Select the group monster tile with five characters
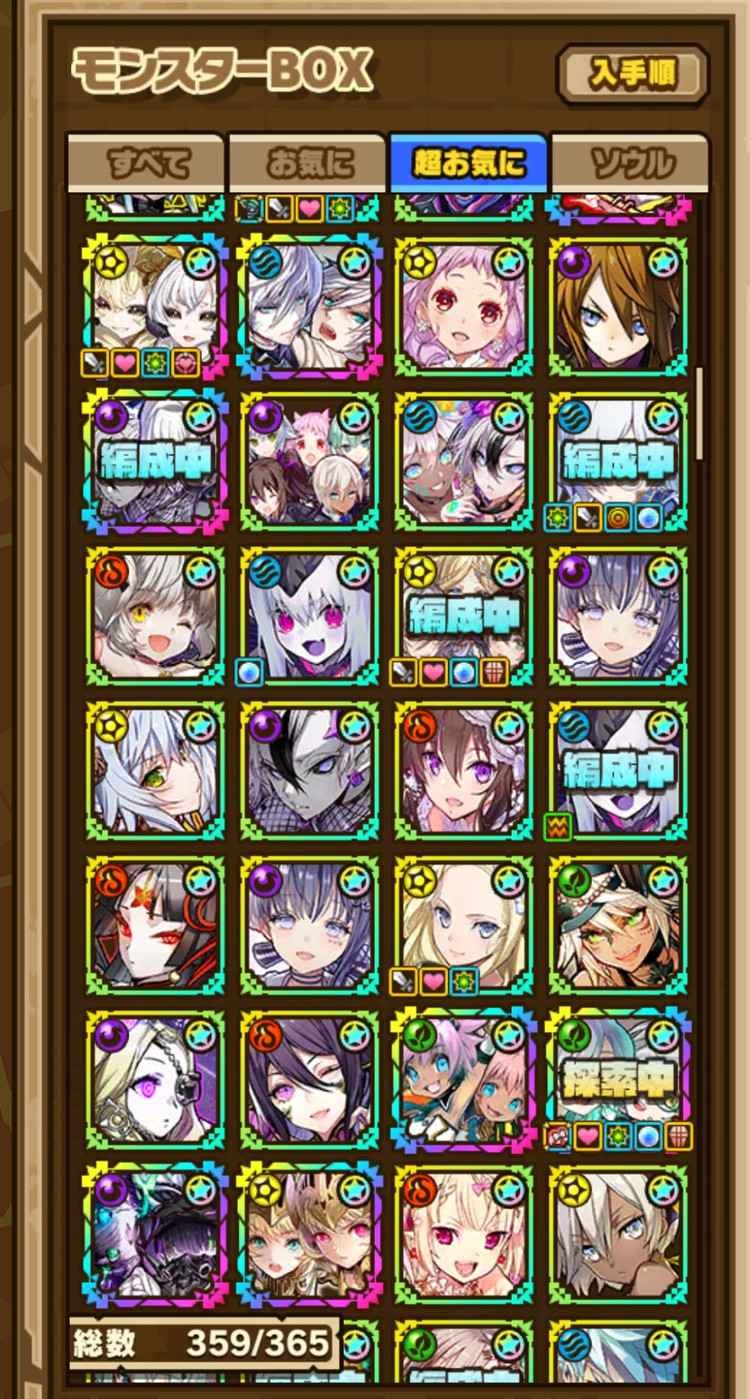Image resolution: width=750 pixels, height=1399 pixels. click(x=310, y=461)
